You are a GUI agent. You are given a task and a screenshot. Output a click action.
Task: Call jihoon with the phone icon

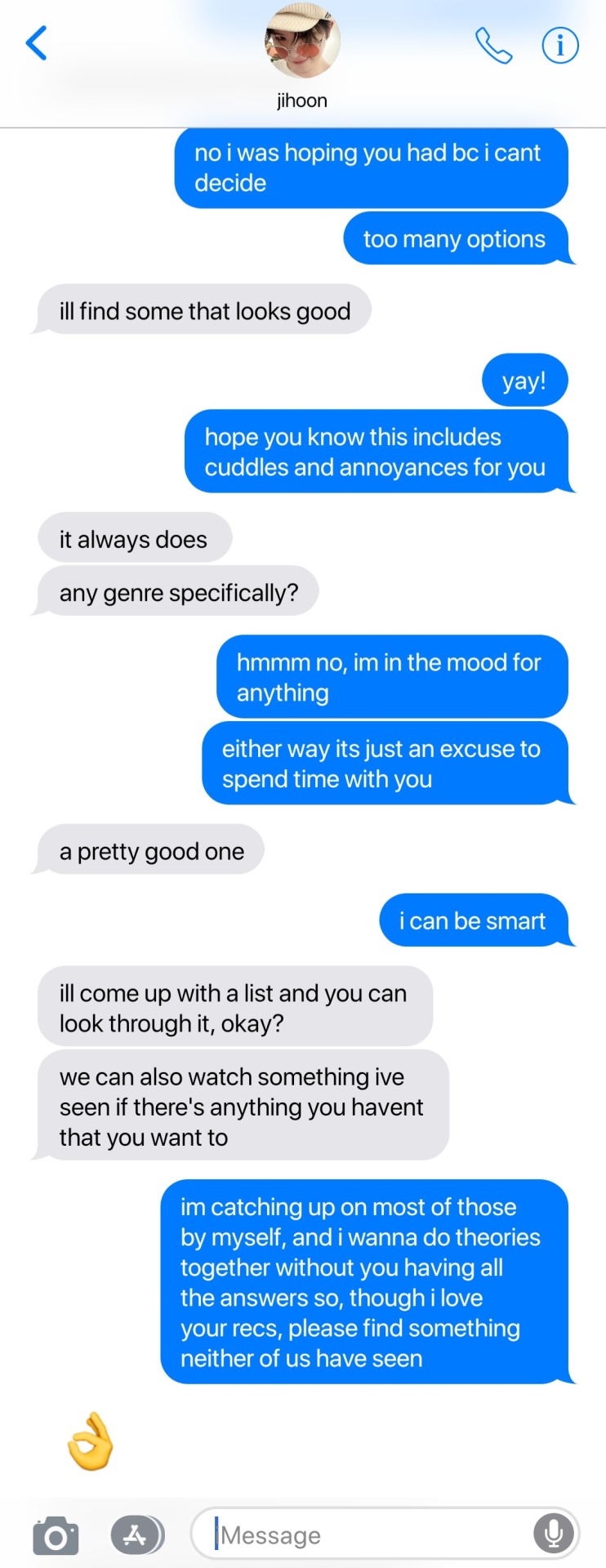click(493, 46)
